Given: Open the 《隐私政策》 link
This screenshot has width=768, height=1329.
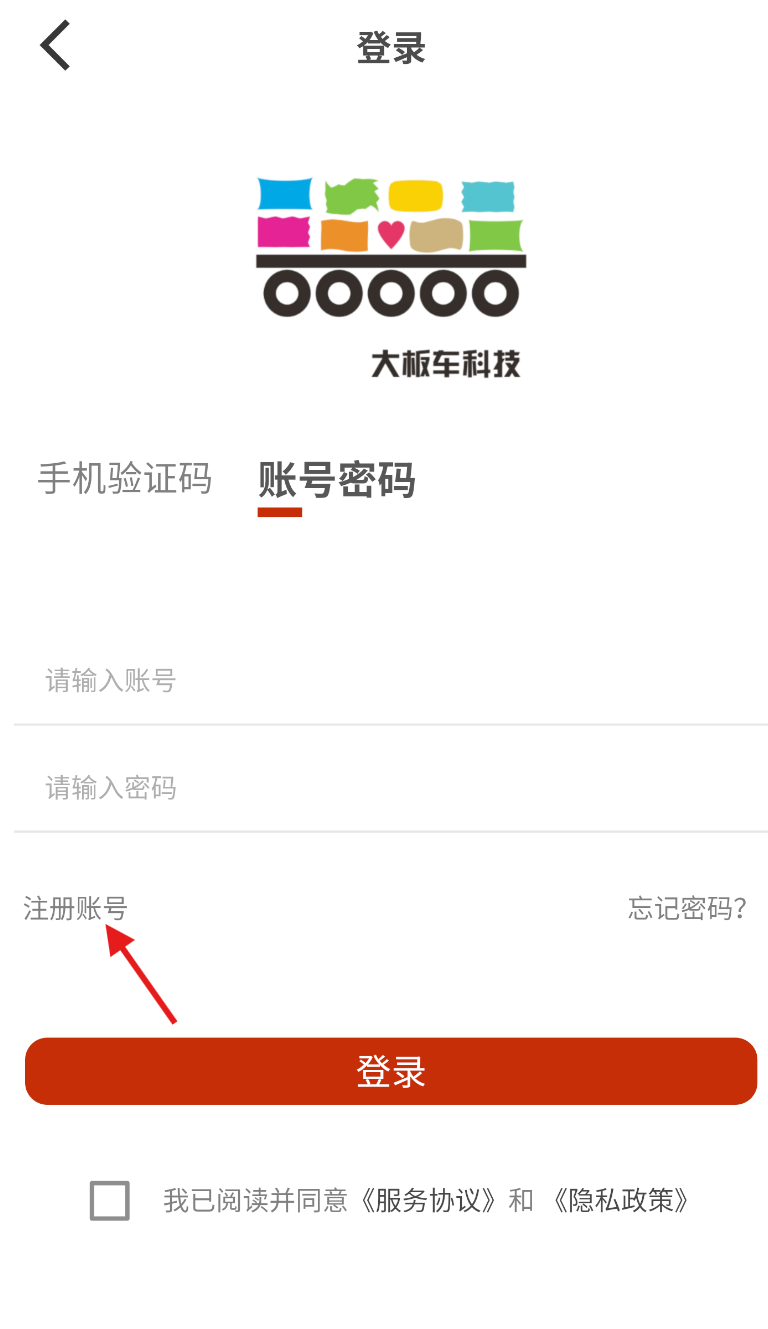Looking at the screenshot, I should pos(620,1200).
